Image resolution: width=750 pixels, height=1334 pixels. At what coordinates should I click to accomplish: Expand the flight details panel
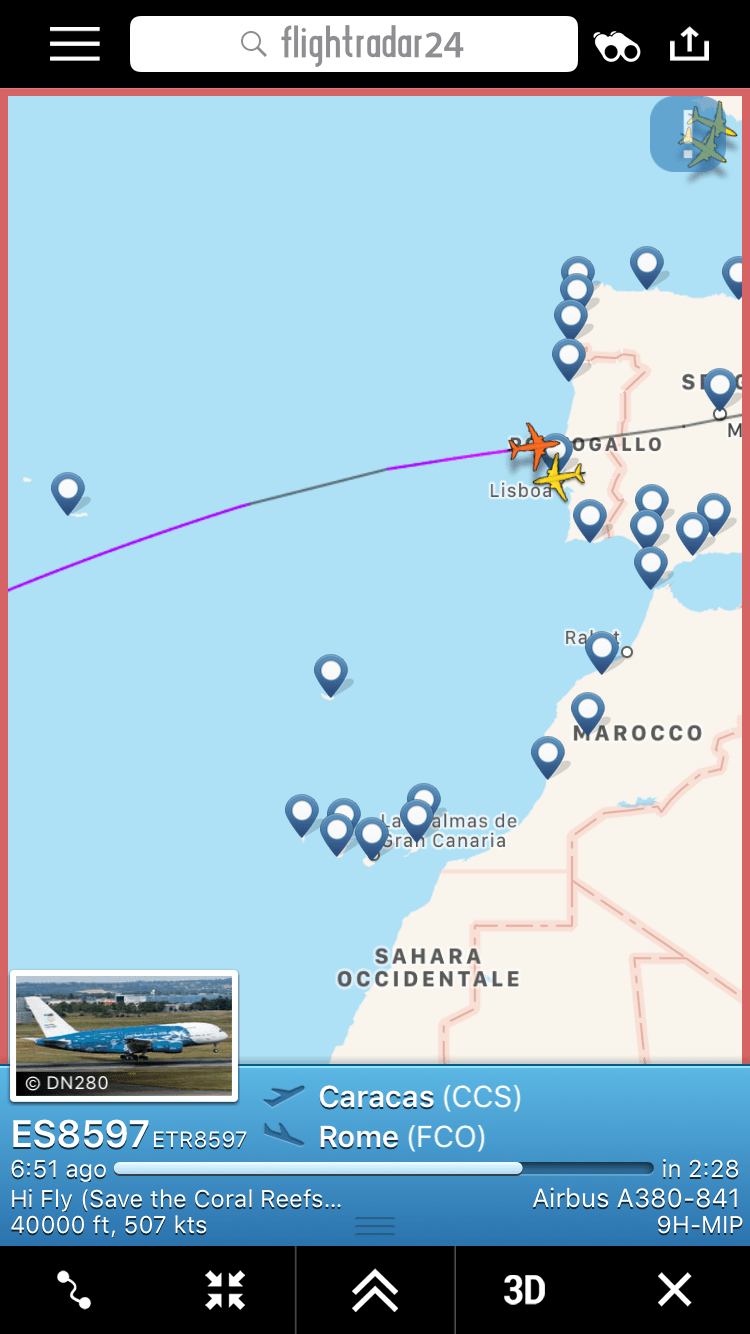pos(375,1290)
